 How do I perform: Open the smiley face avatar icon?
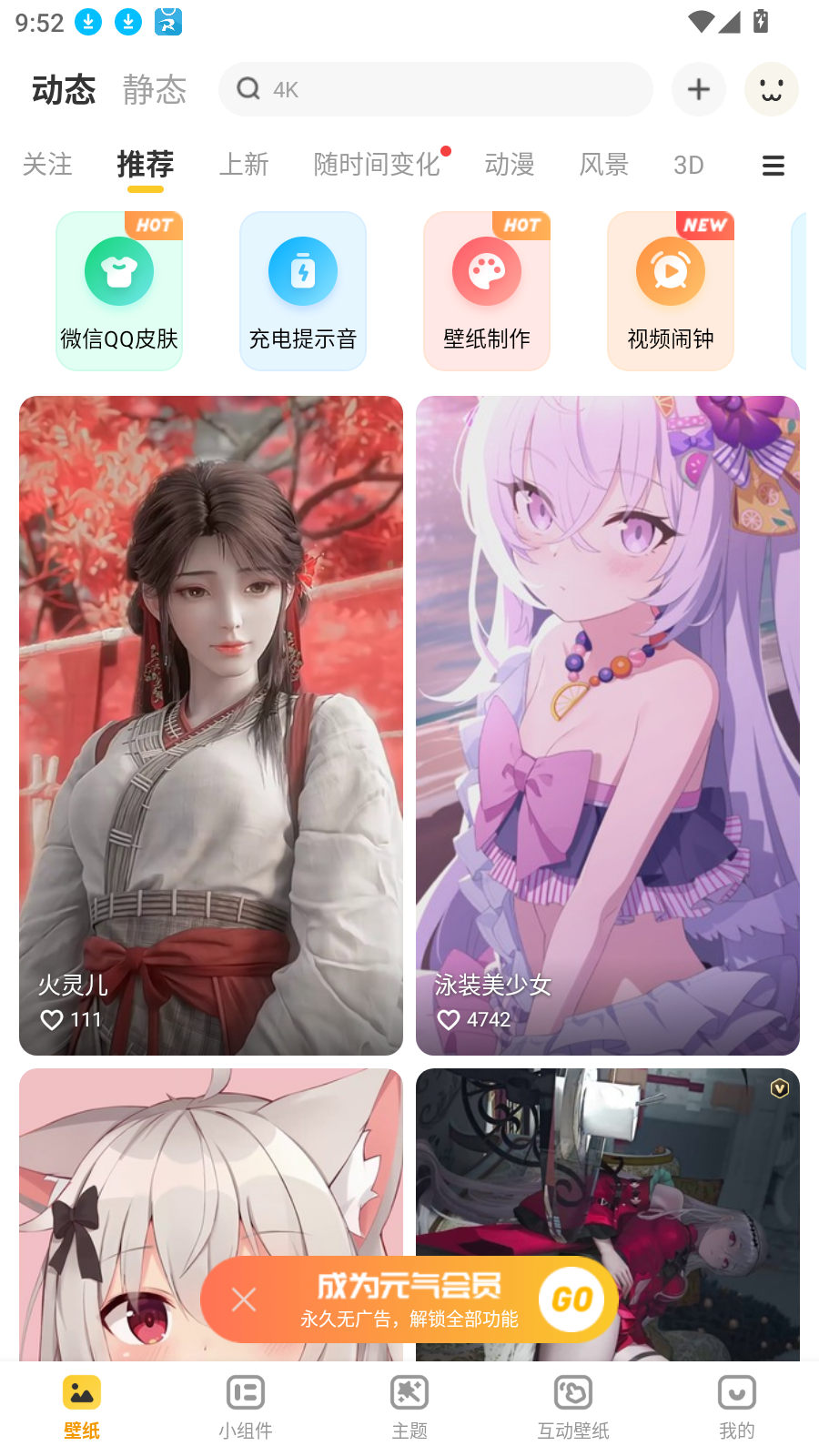click(x=771, y=89)
